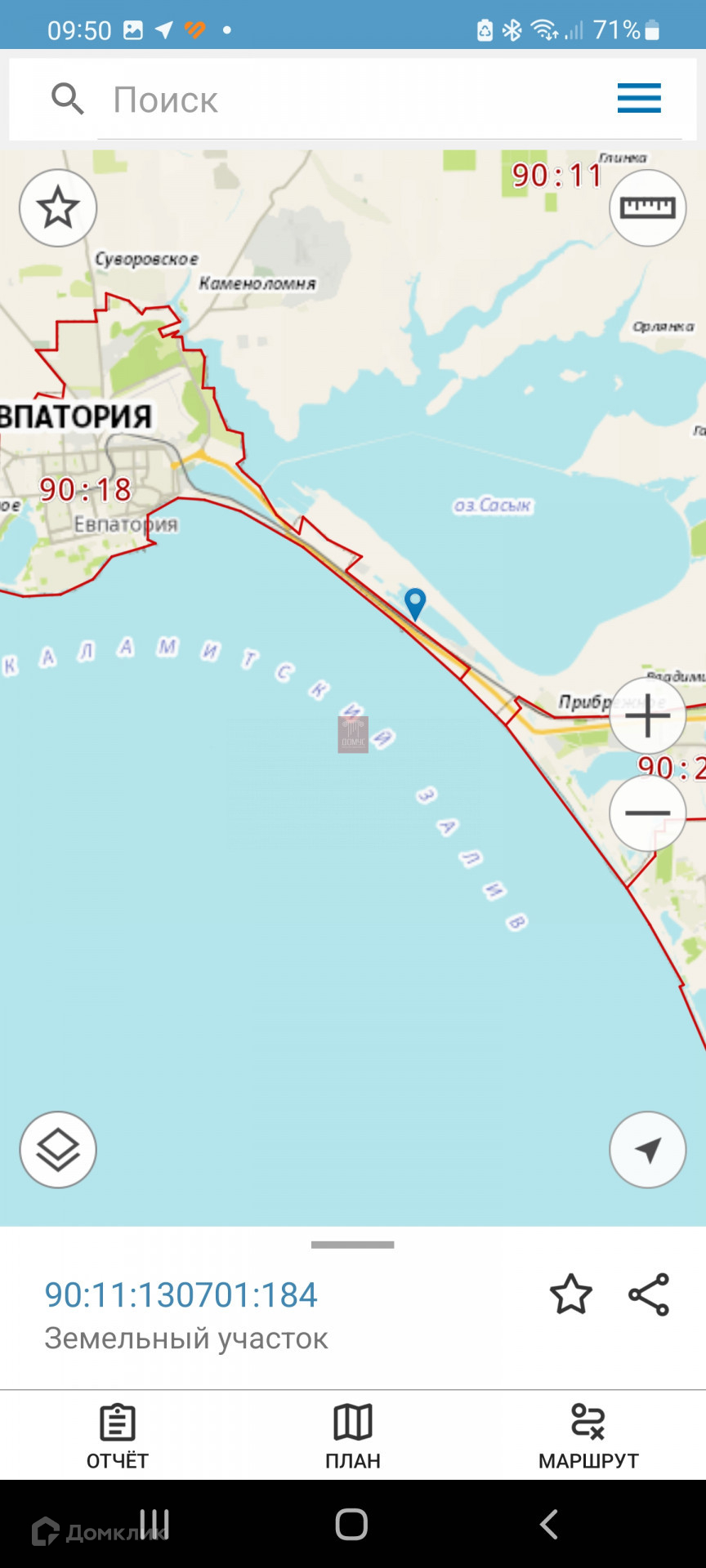This screenshot has height=1568, width=706.
Task: Share the land plot details
Action: (x=649, y=1294)
